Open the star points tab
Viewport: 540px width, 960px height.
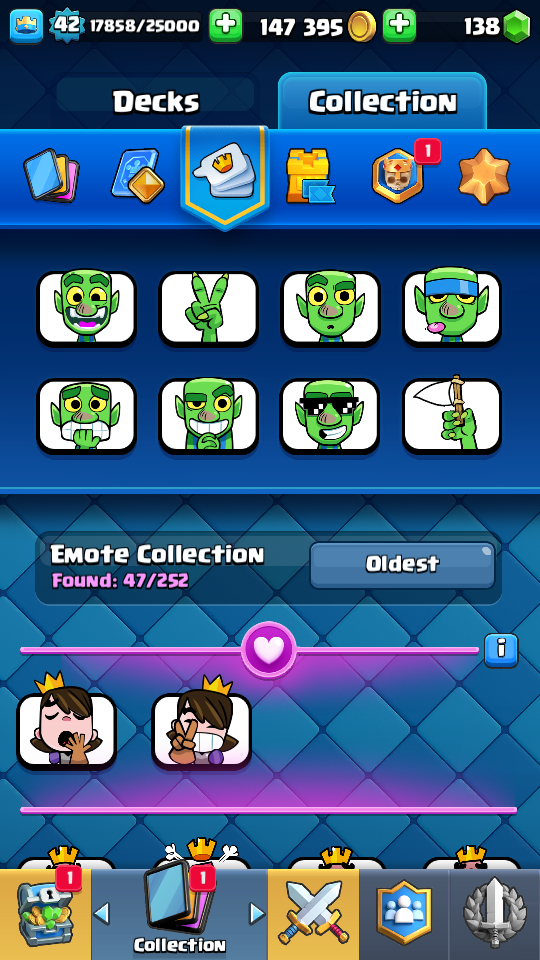click(485, 174)
